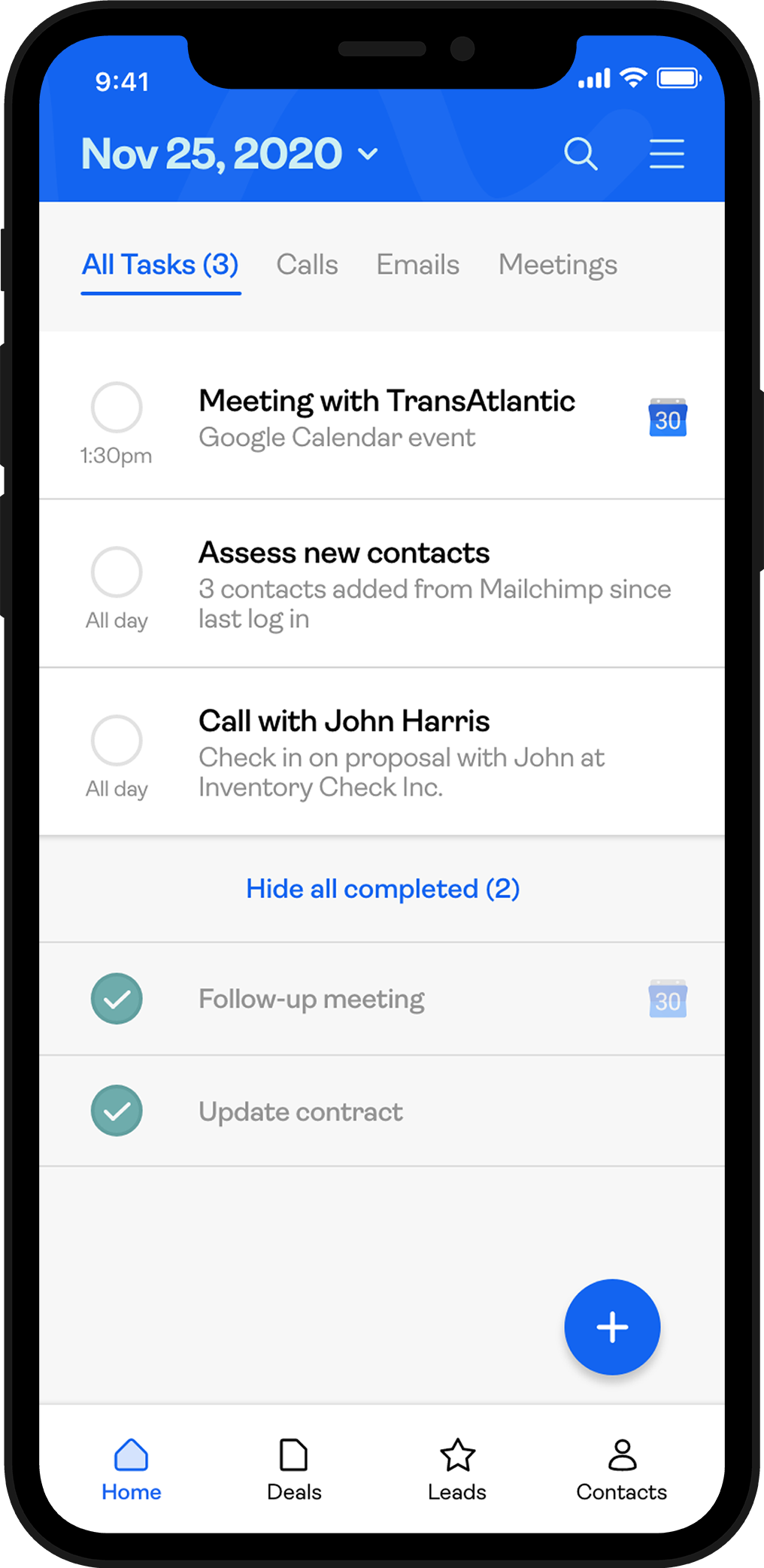Check off Assess new contacts task

117,572
